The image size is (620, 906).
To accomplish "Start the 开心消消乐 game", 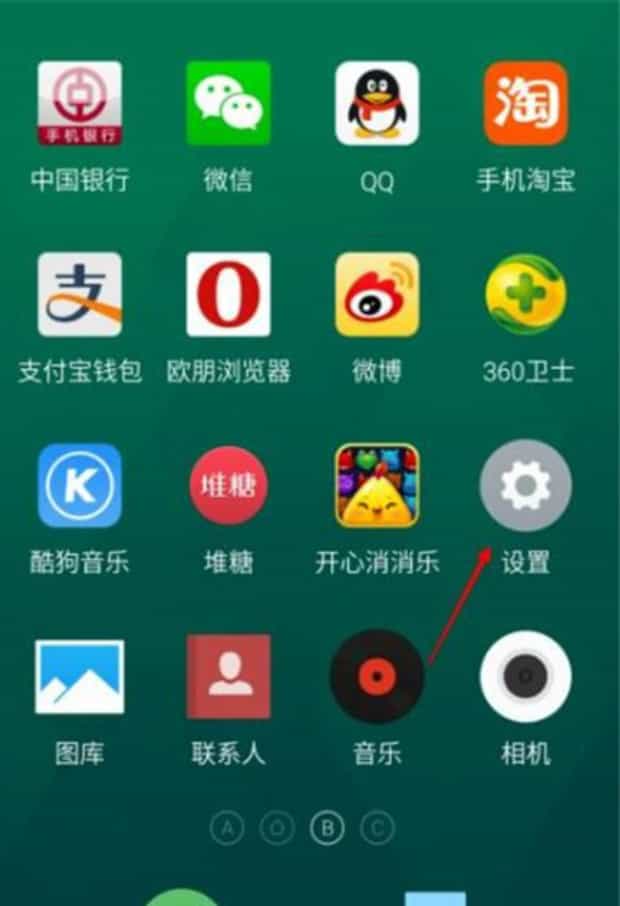I will tap(377, 486).
